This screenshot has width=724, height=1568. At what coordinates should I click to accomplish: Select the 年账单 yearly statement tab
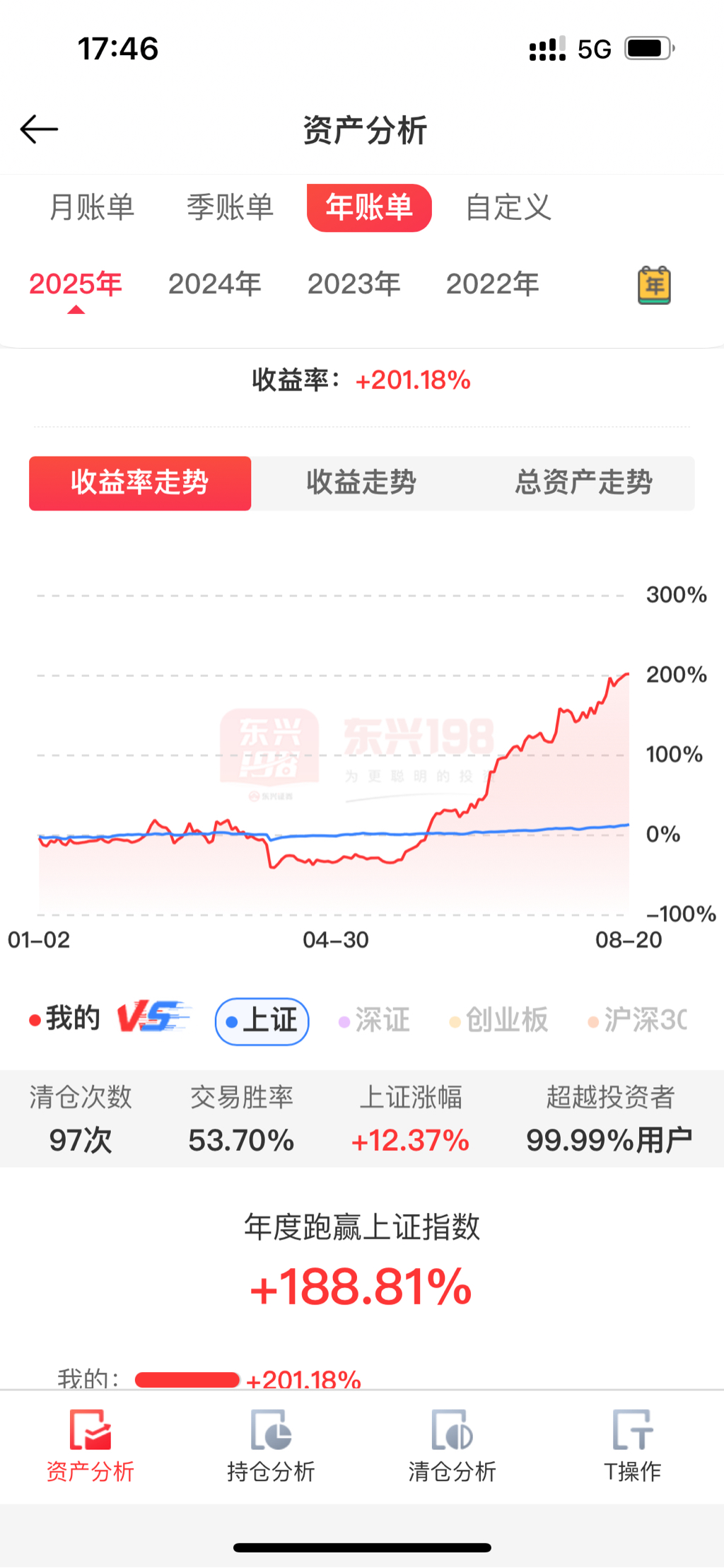(x=369, y=208)
